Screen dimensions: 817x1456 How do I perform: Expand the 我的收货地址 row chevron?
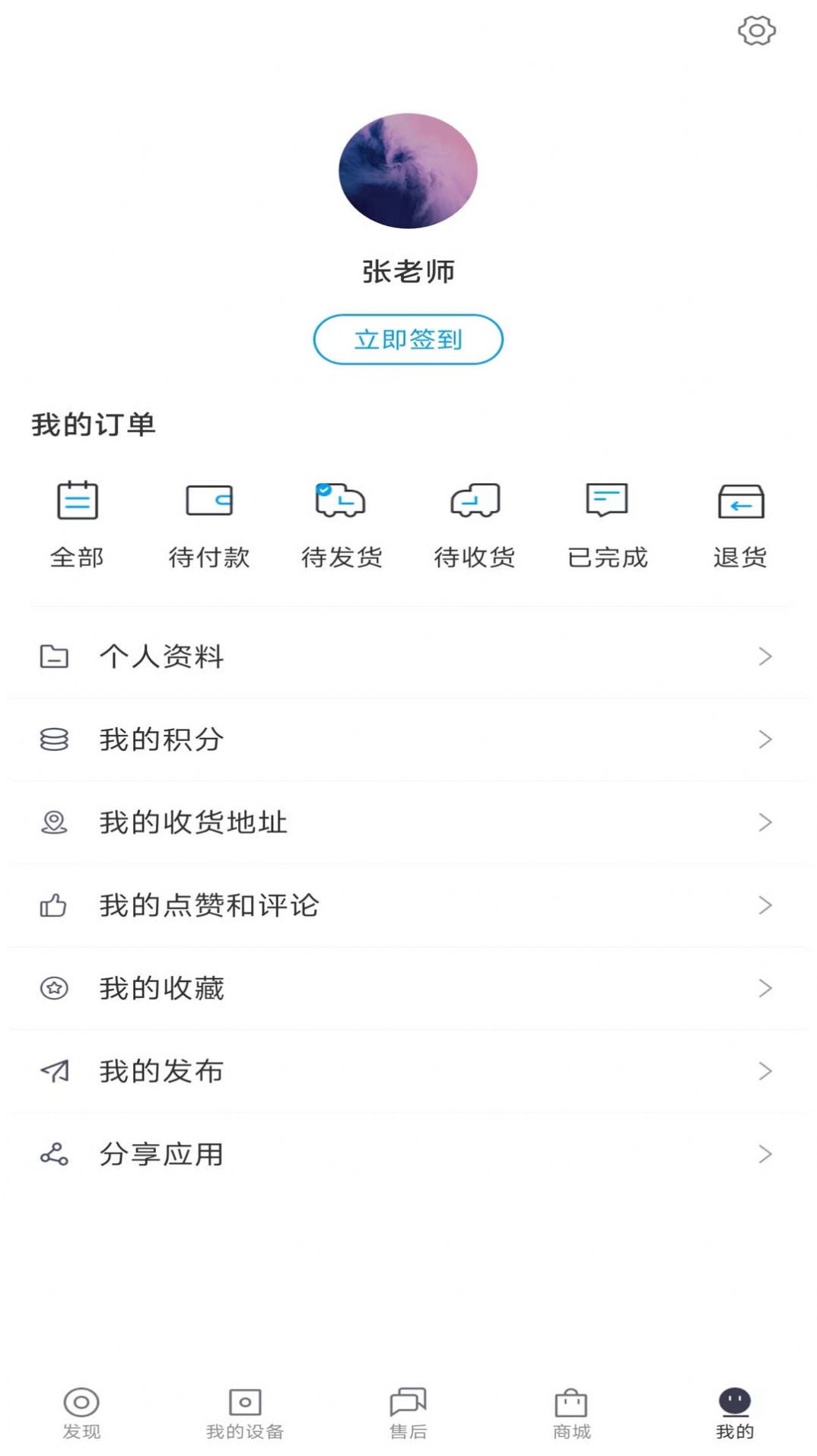click(x=765, y=822)
